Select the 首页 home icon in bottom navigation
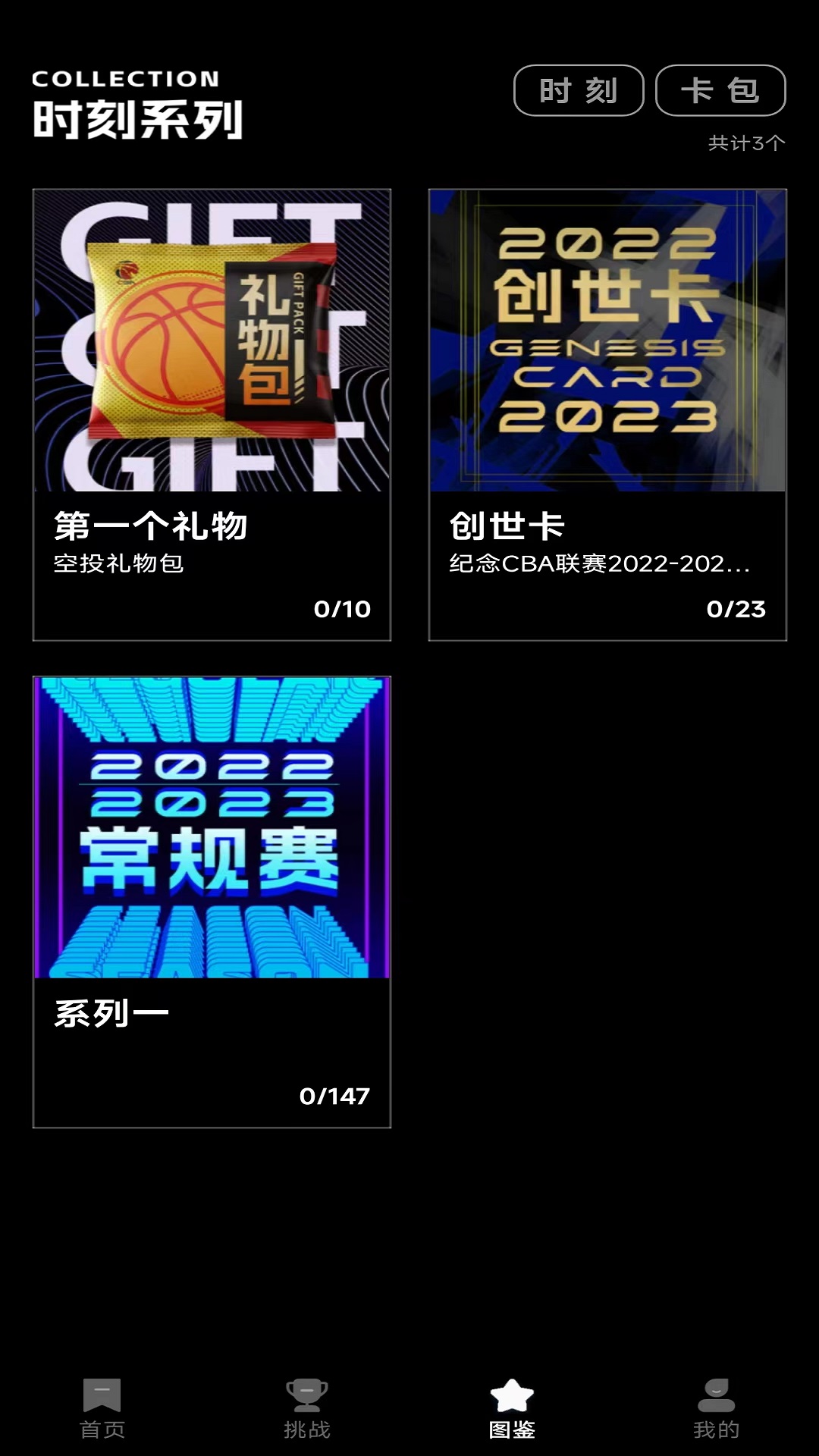The image size is (819, 1456). 102,1407
